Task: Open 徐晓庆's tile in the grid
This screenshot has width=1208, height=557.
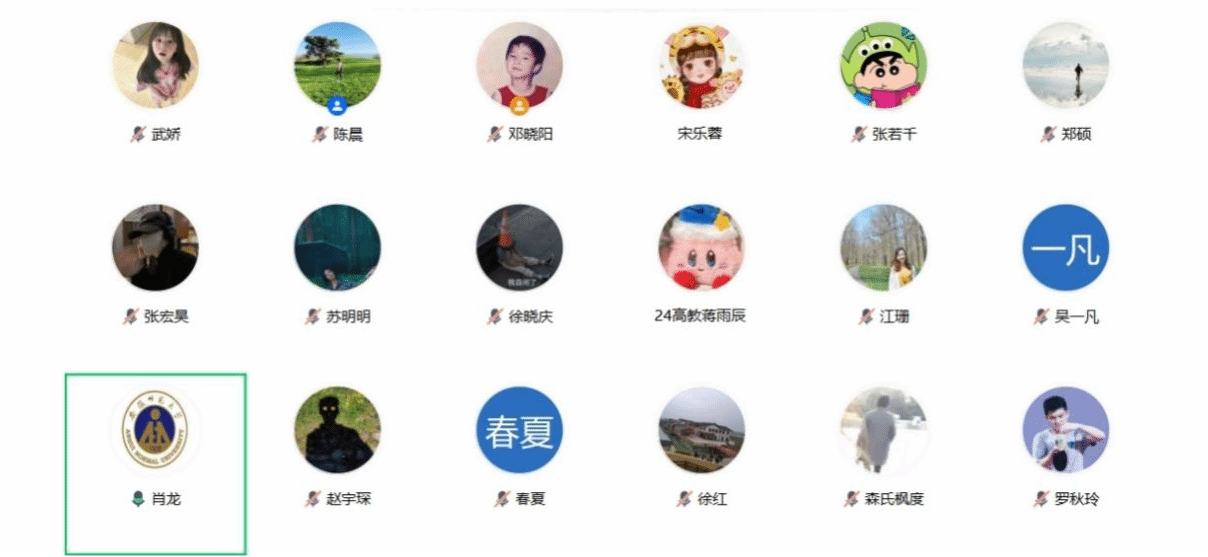Action: click(x=519, y=249)
